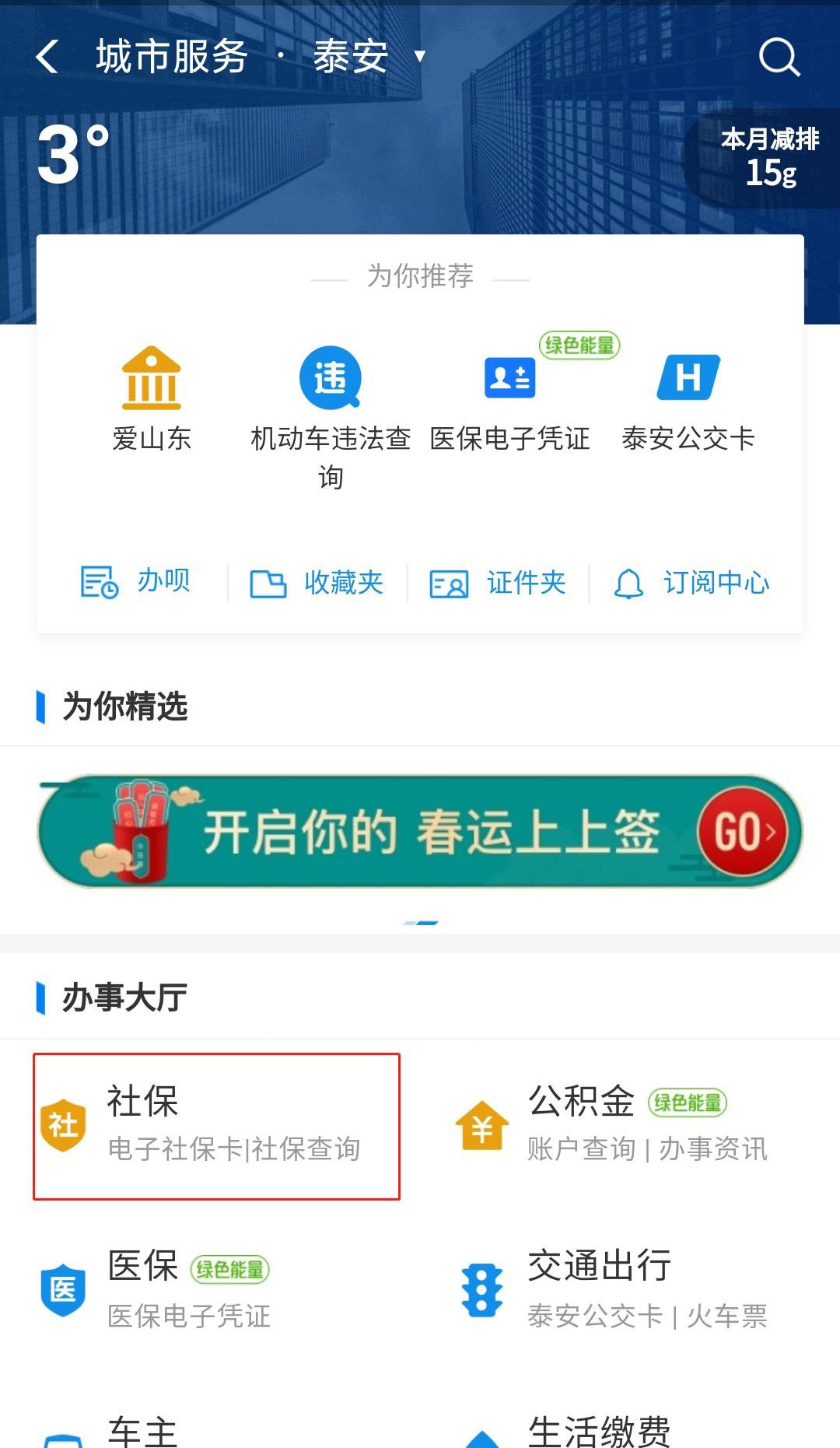Visit 订阅中心

(x=691, y=583)
